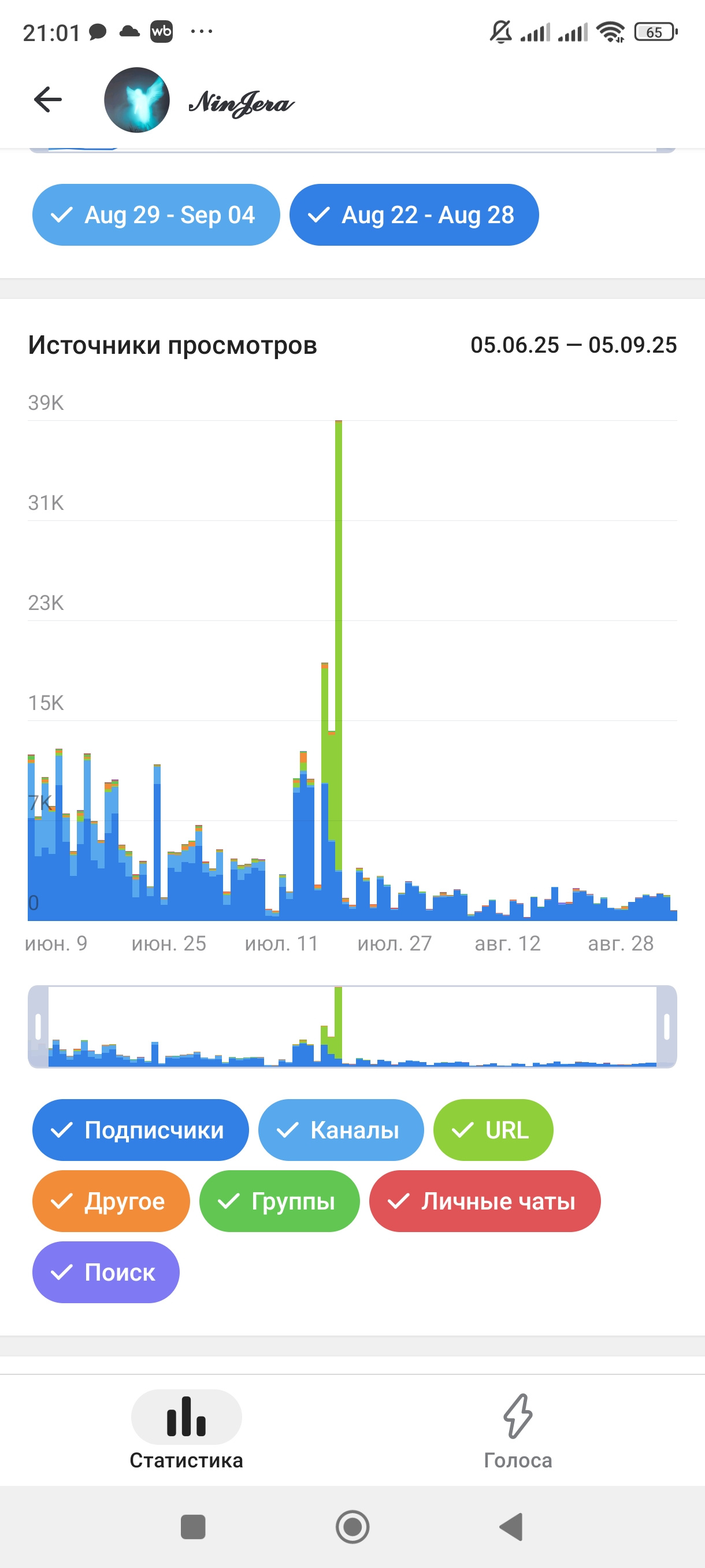Screen dimensions: 705x1568
Task: Hide the Группы source on the chart
Action: coord(279,1201)
